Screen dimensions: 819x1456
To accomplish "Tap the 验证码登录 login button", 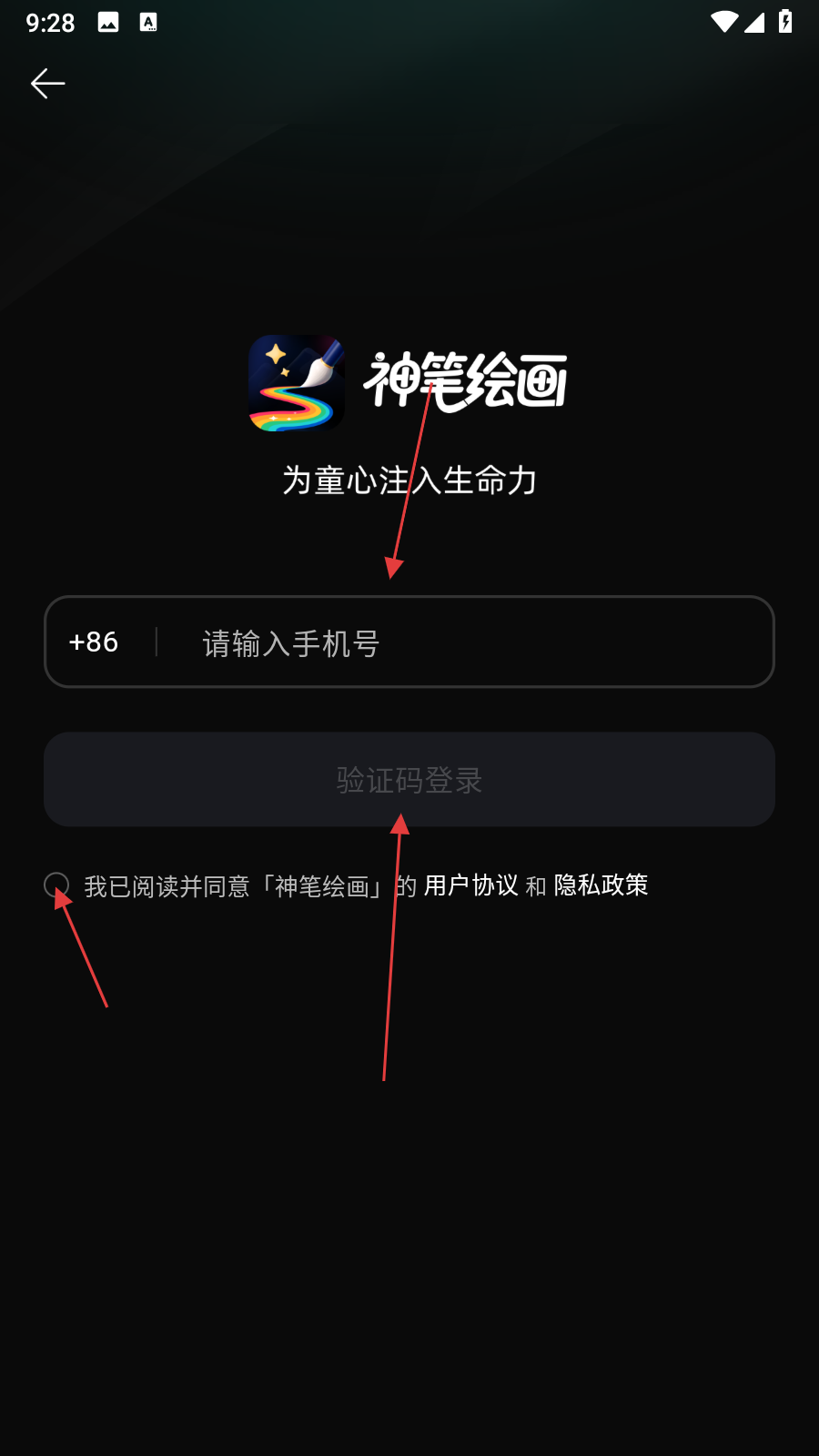I will [x=409, y=780].
